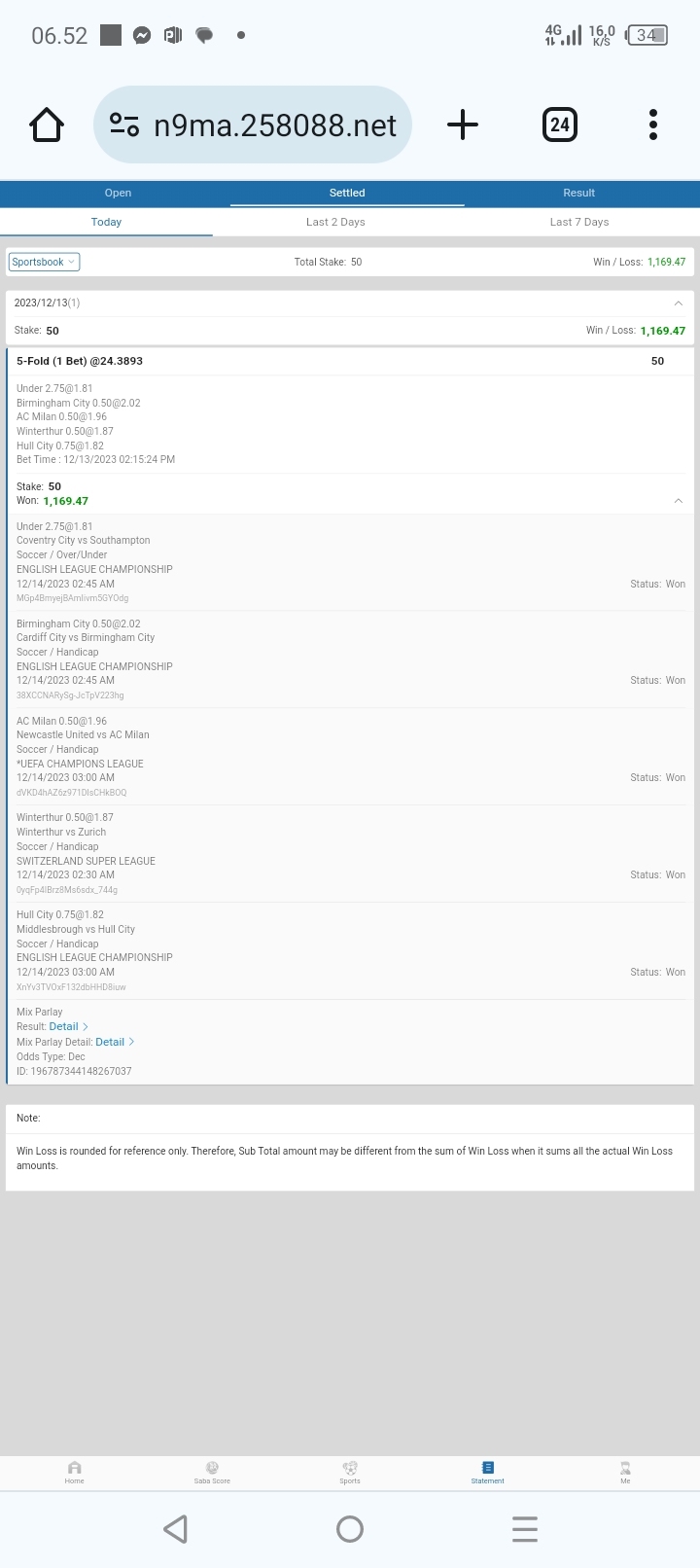Open a new browser tab
This screenshot has height=1568, width=700.
pyautogui.click(x=463, y=125)
